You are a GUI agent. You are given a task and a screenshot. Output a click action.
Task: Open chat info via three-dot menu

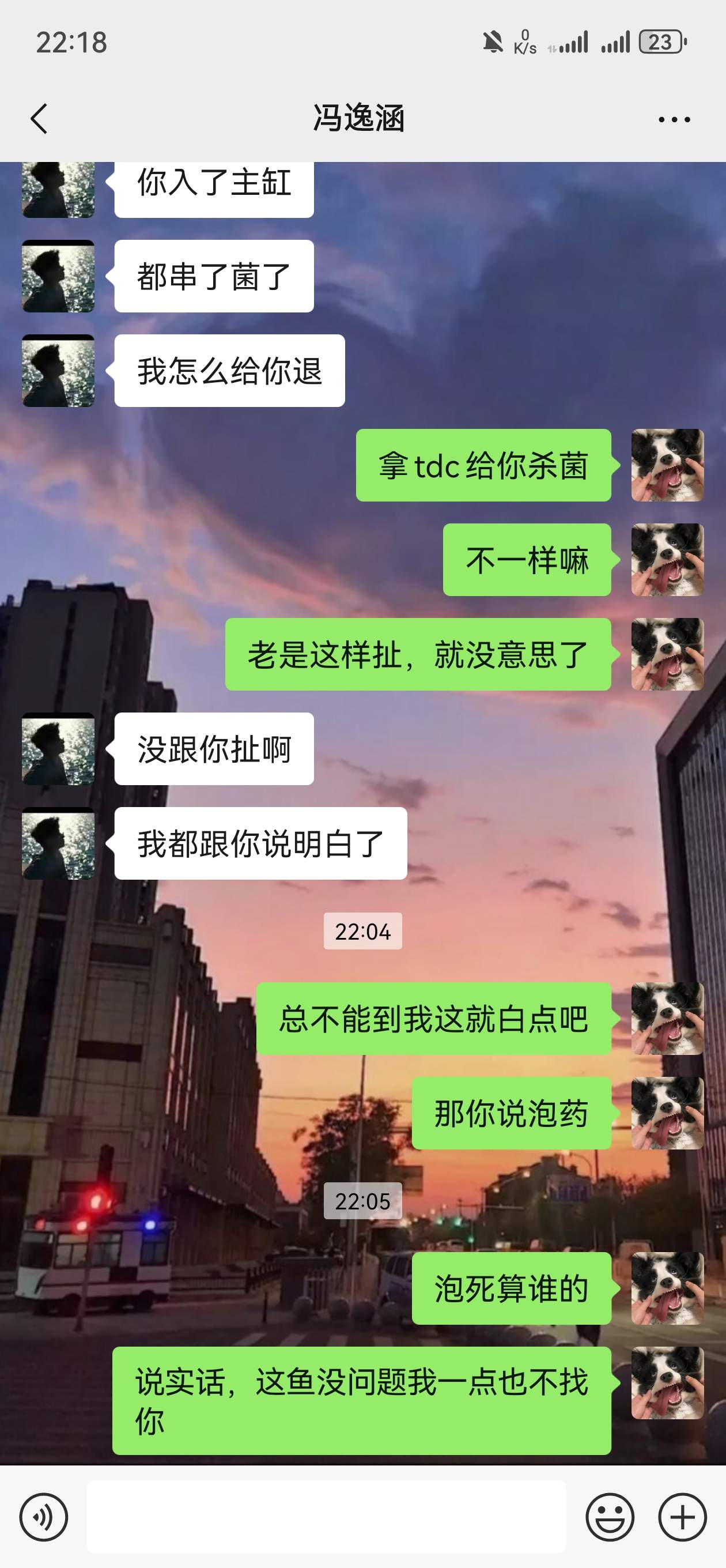(x=674, y=119)
